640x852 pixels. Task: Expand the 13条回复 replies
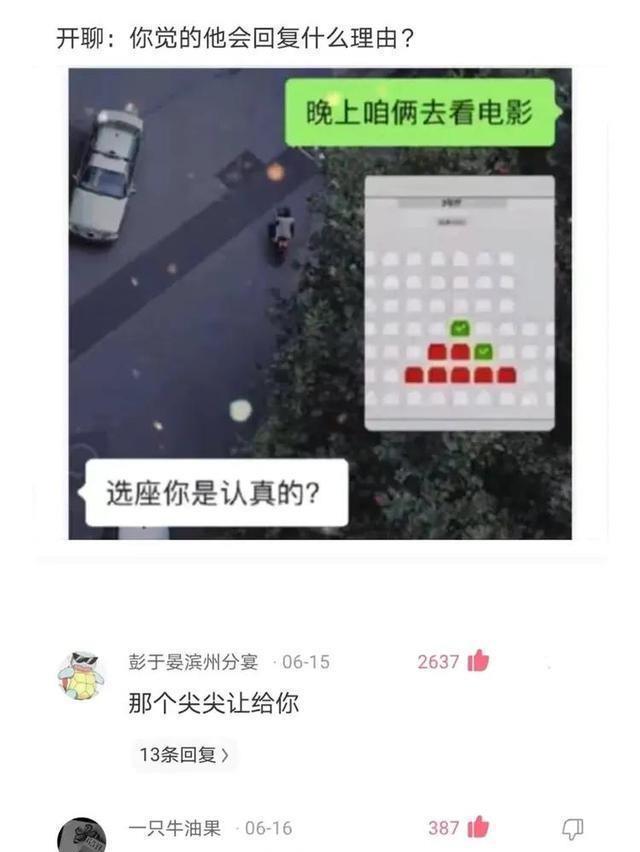(184, 755)
